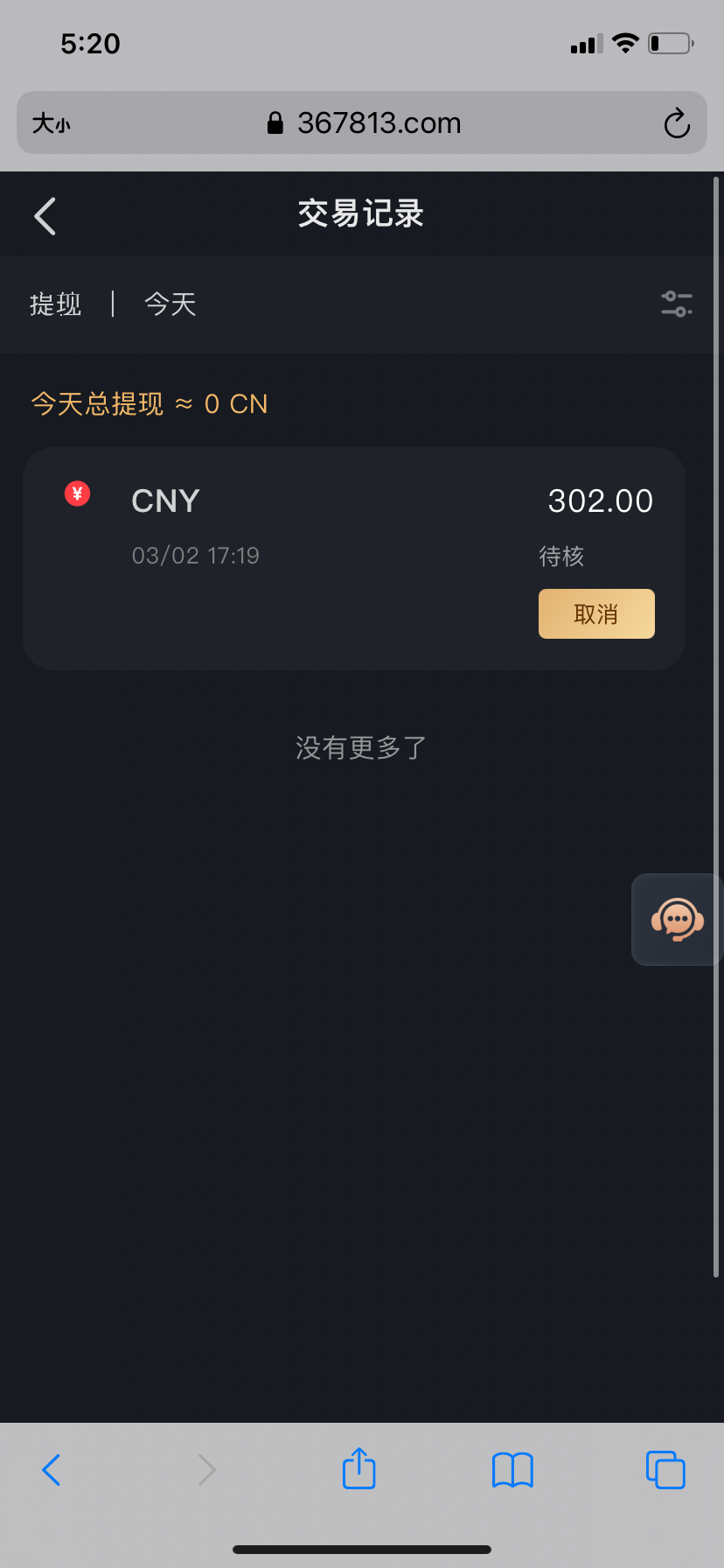Screen dimensions: 724x1568
Task: Go back from the 交易记录 page
Action: [45, 215]
